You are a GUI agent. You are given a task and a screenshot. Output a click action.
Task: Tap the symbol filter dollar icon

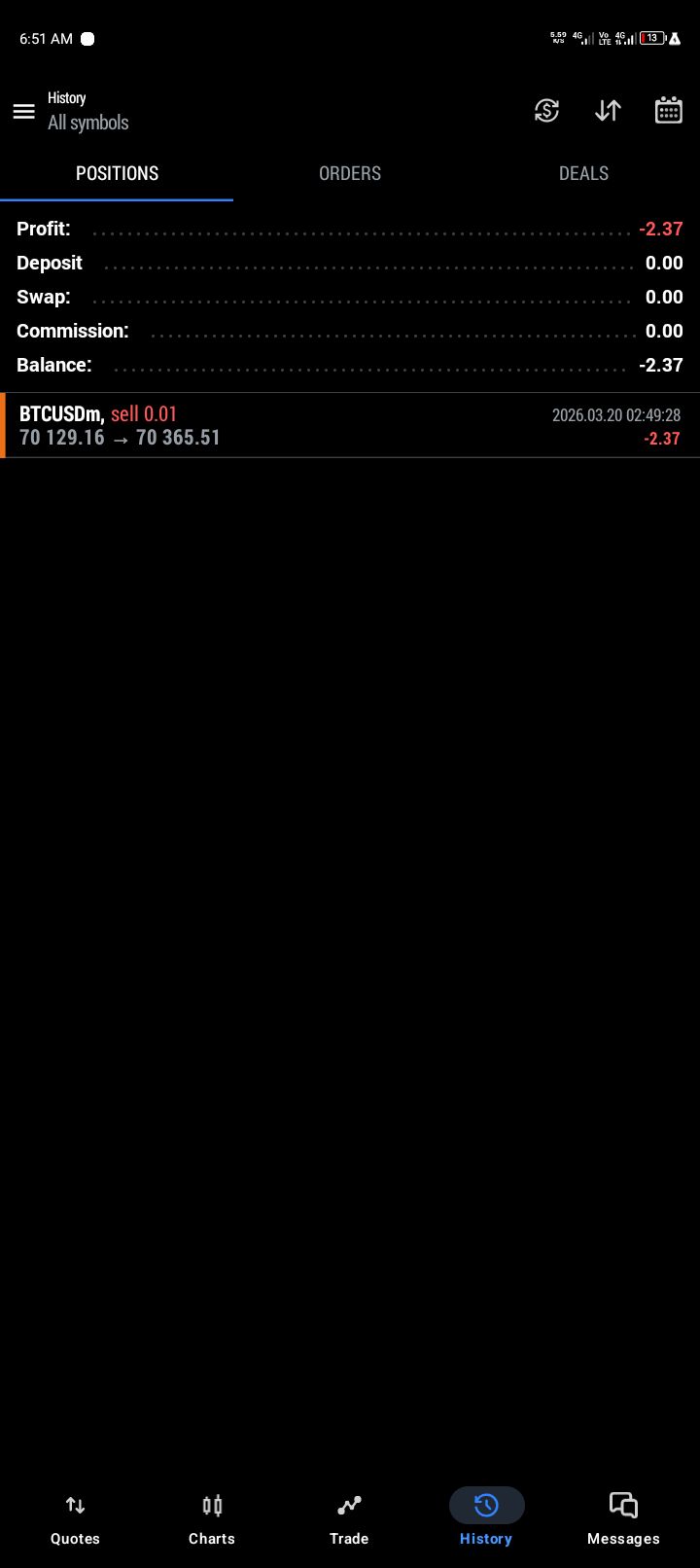[546, 111]
